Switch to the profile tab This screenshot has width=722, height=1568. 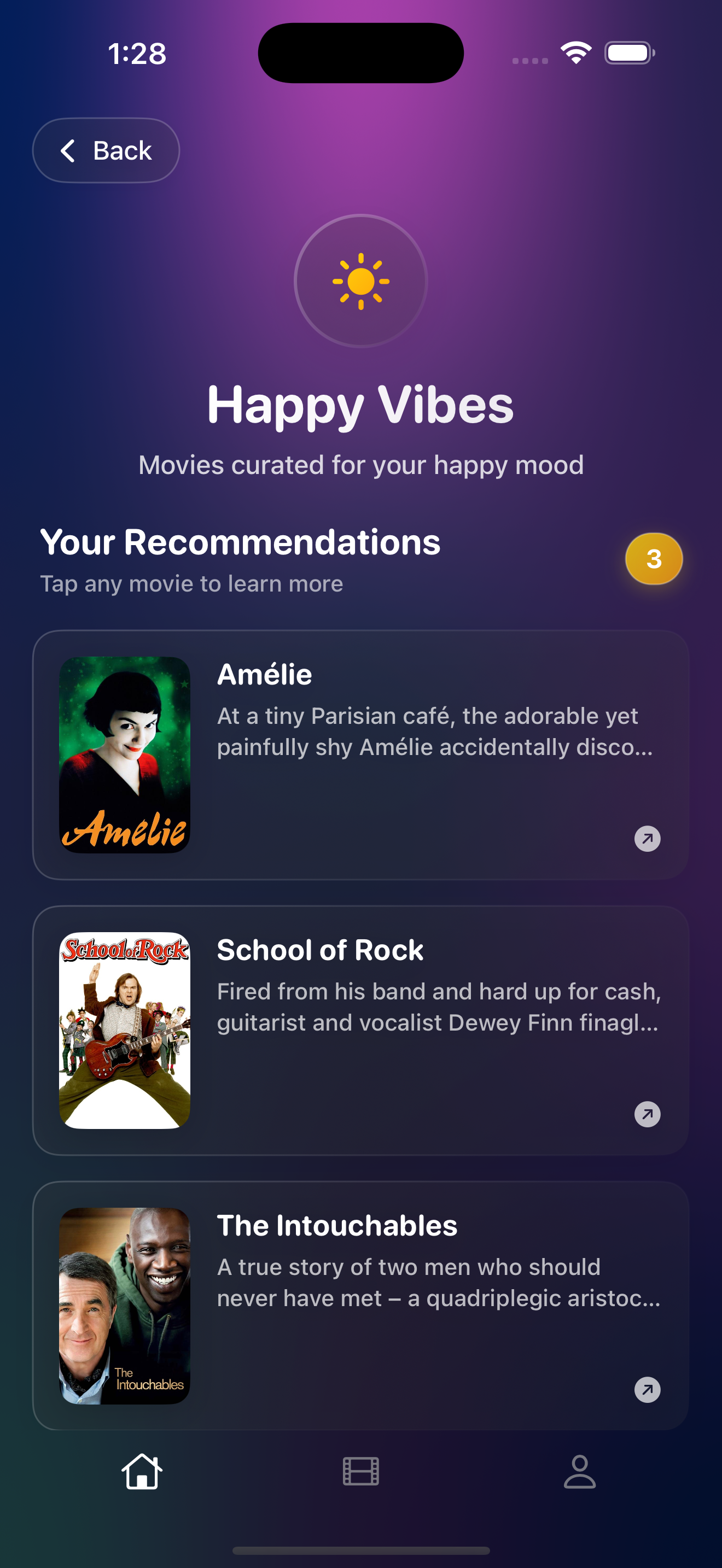coord(580,1472)
